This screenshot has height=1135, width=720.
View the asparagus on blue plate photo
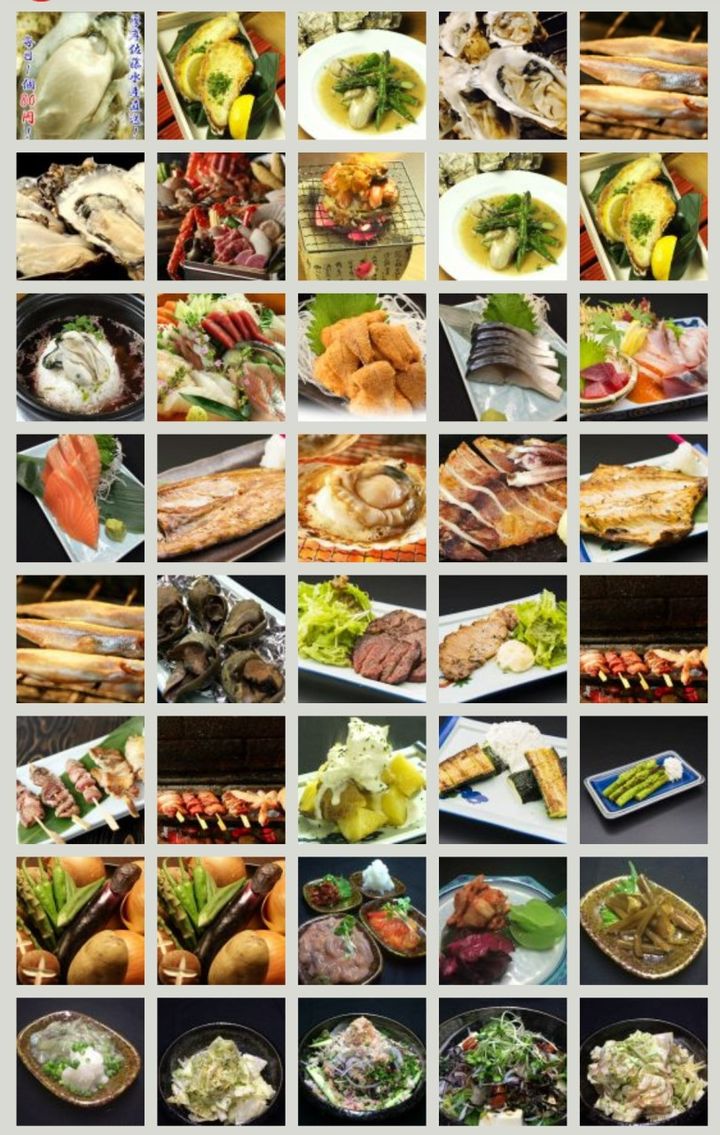point(643,780)
